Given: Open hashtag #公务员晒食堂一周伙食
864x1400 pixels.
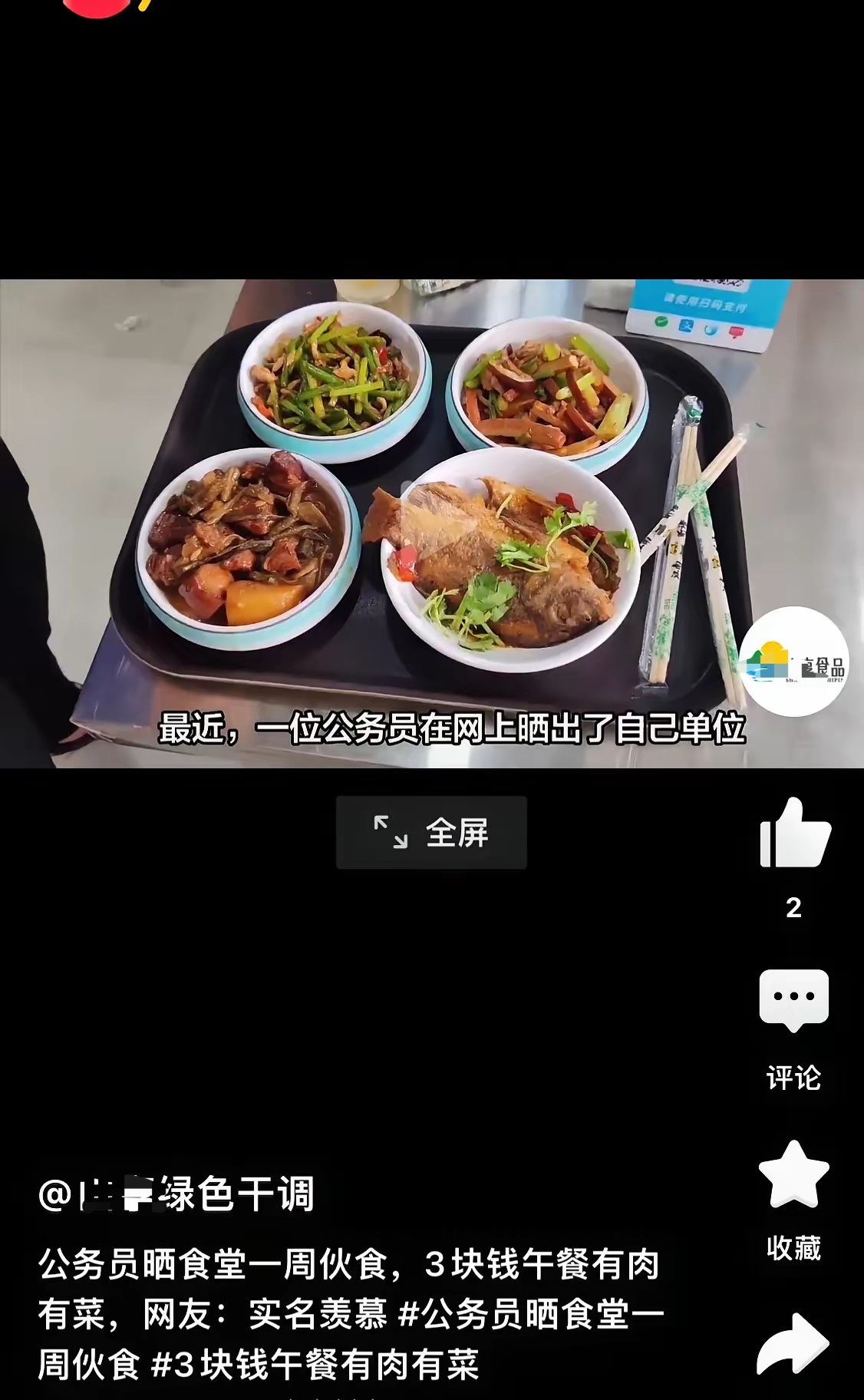Looking at the screenshot, I should coord(531,1315).
